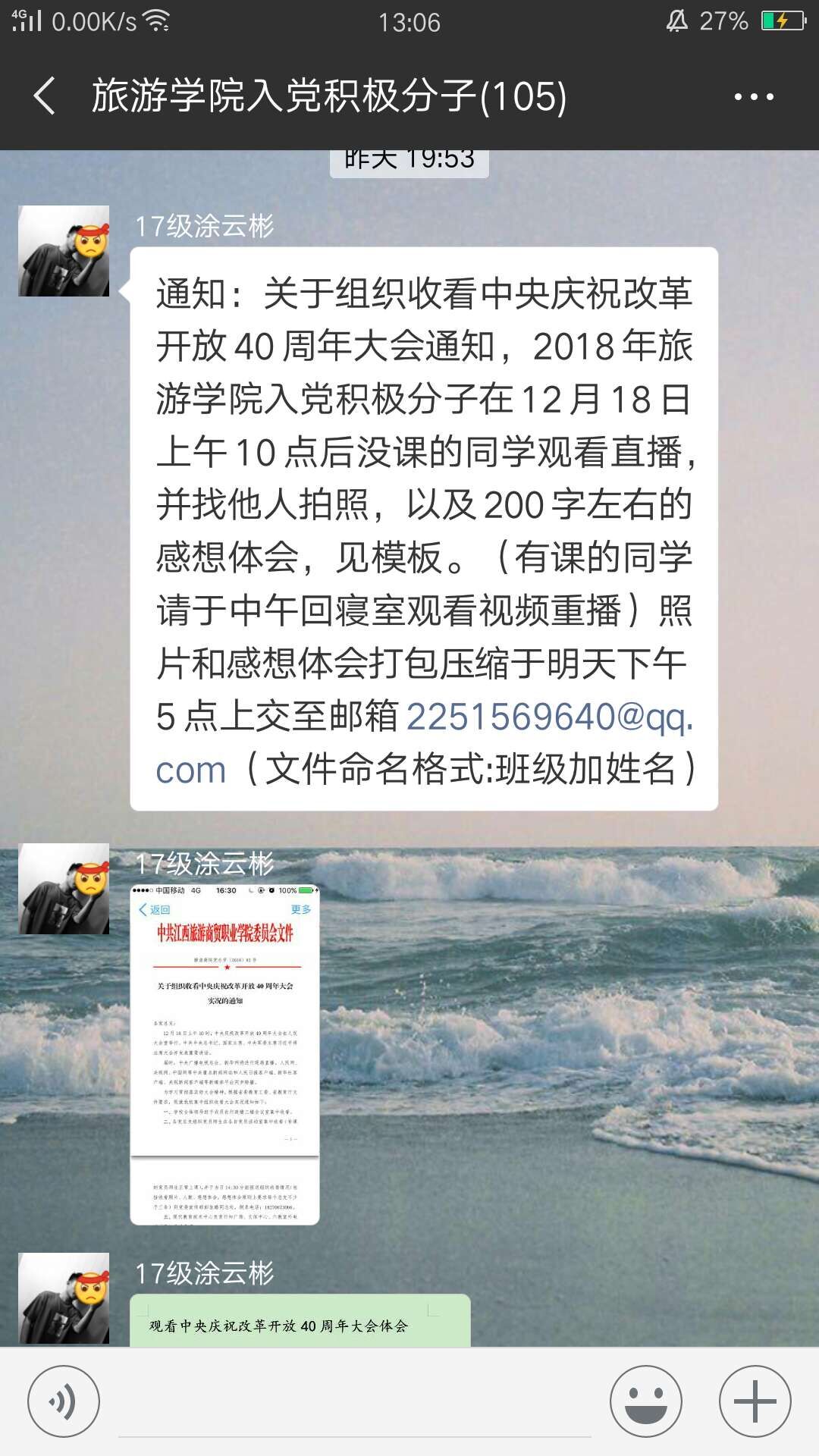Go back from the group chat
Screen dimensions: 819x1456
coord(44,96)
